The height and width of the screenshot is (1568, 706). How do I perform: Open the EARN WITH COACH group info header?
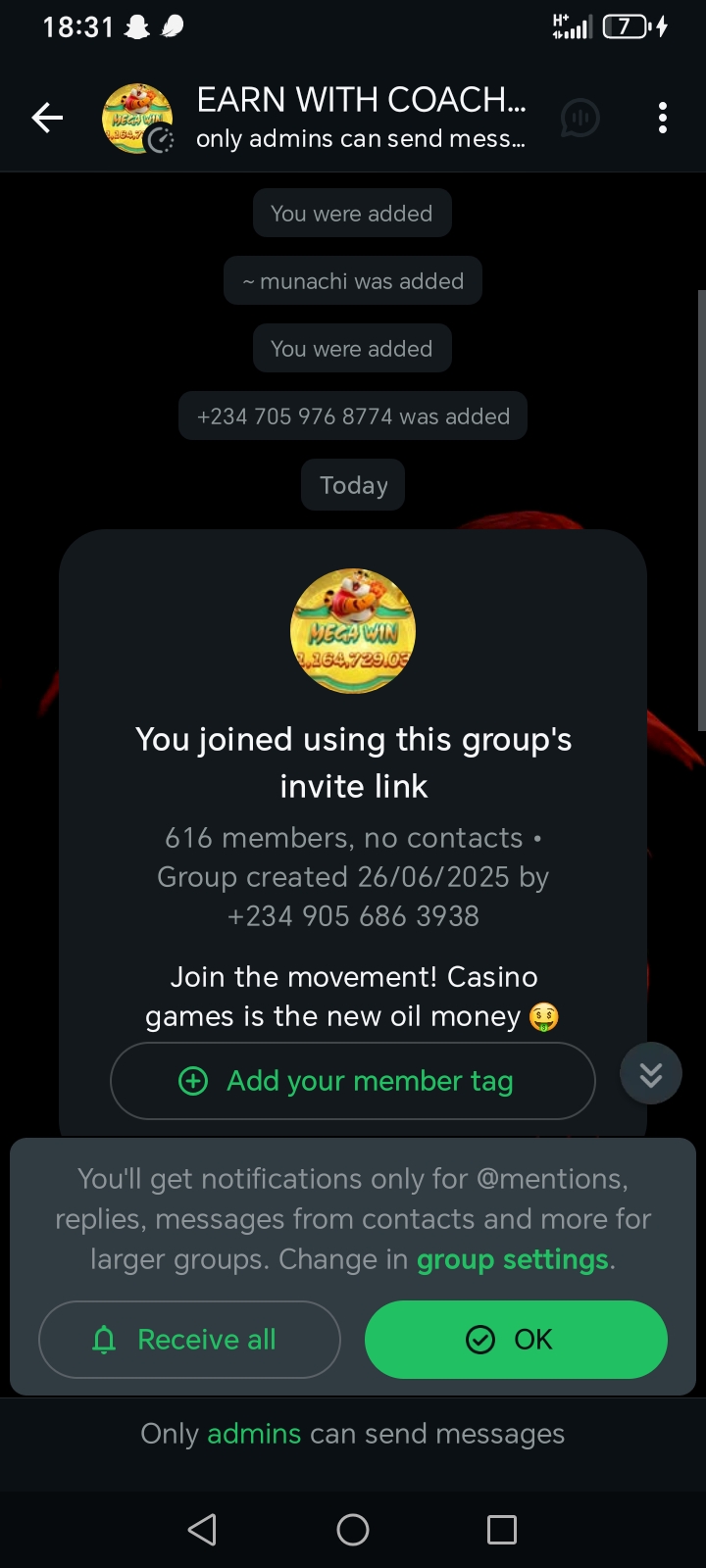(361, 118)
